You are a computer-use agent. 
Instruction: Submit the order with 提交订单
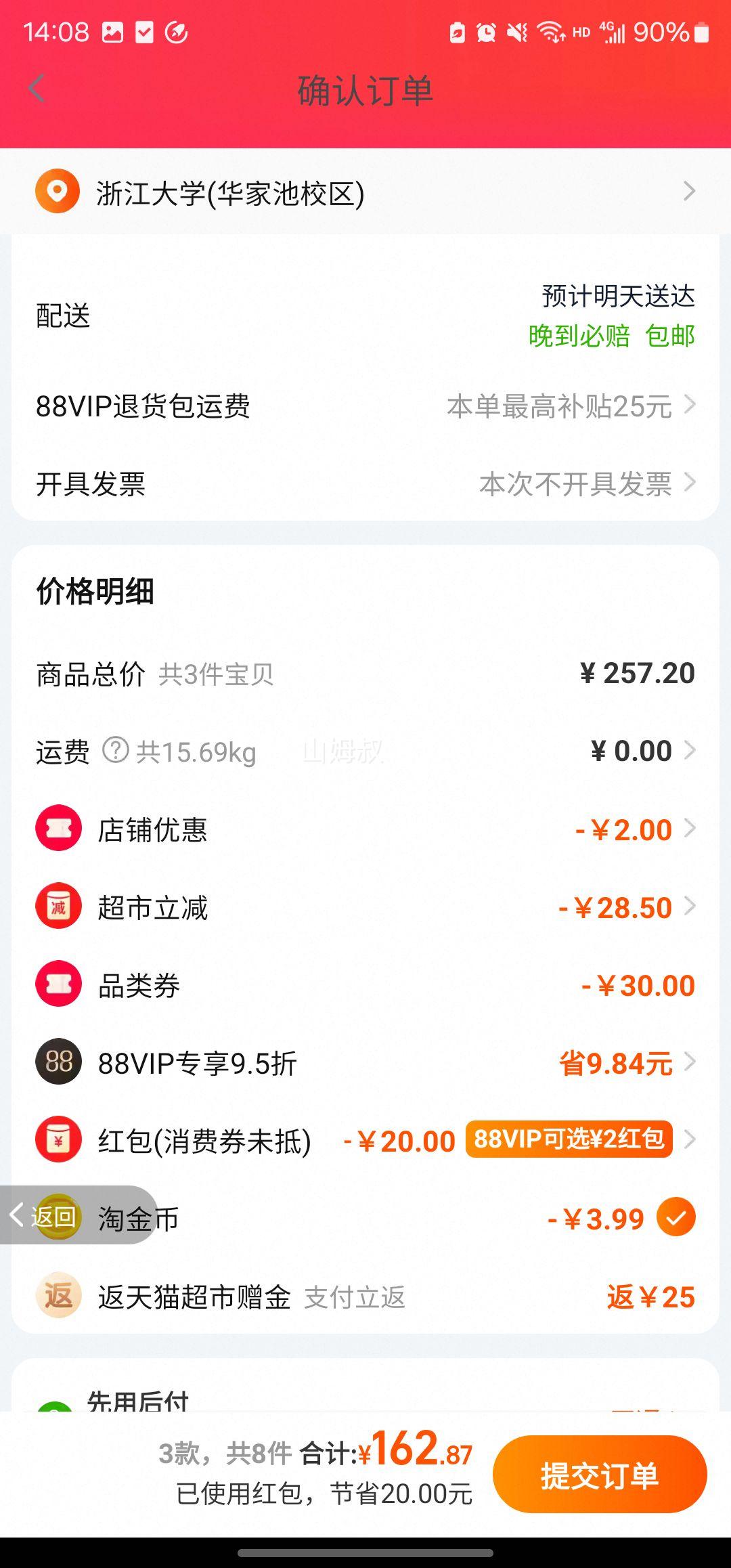[x=600, y=1476]
